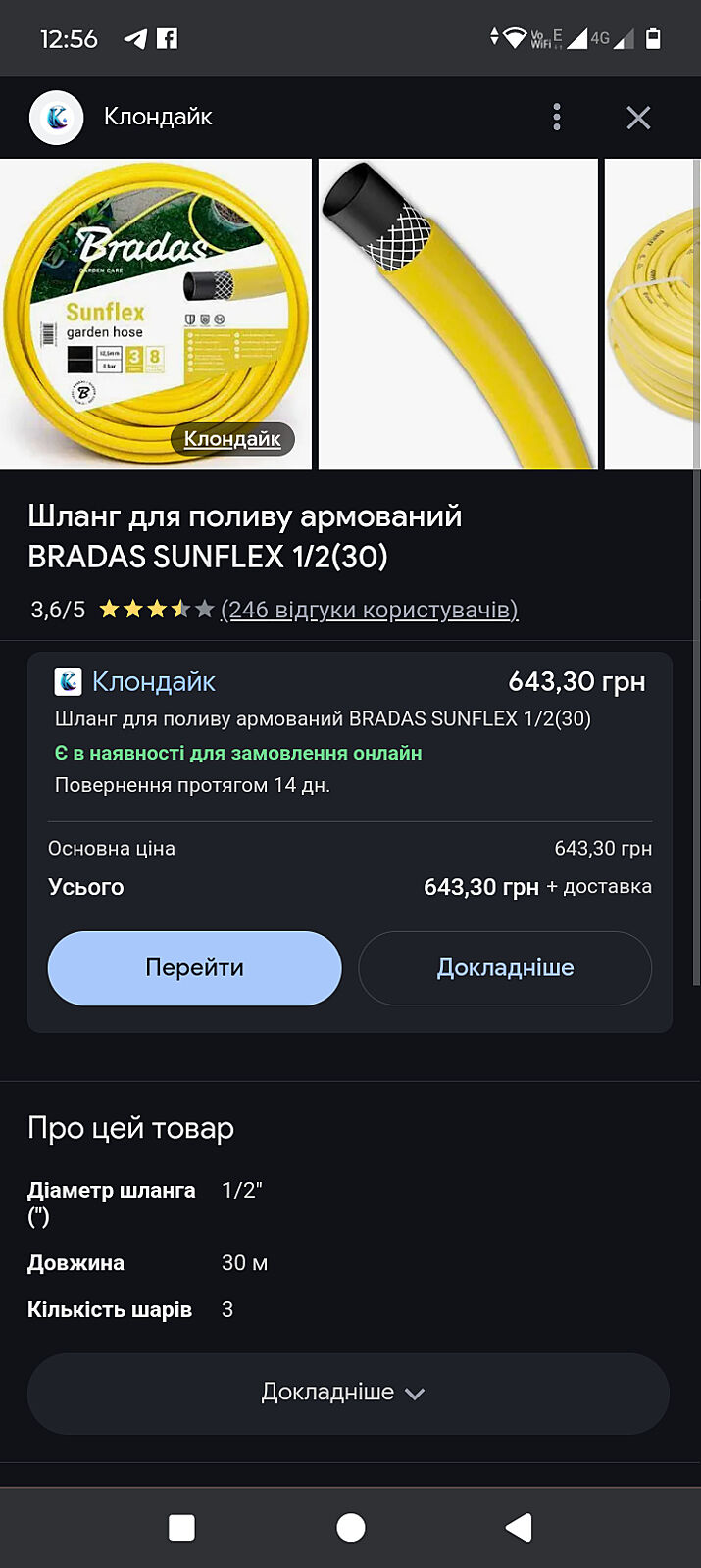
Task: Tap Докладніше button in the price card
Action: [x=505, y=968]
